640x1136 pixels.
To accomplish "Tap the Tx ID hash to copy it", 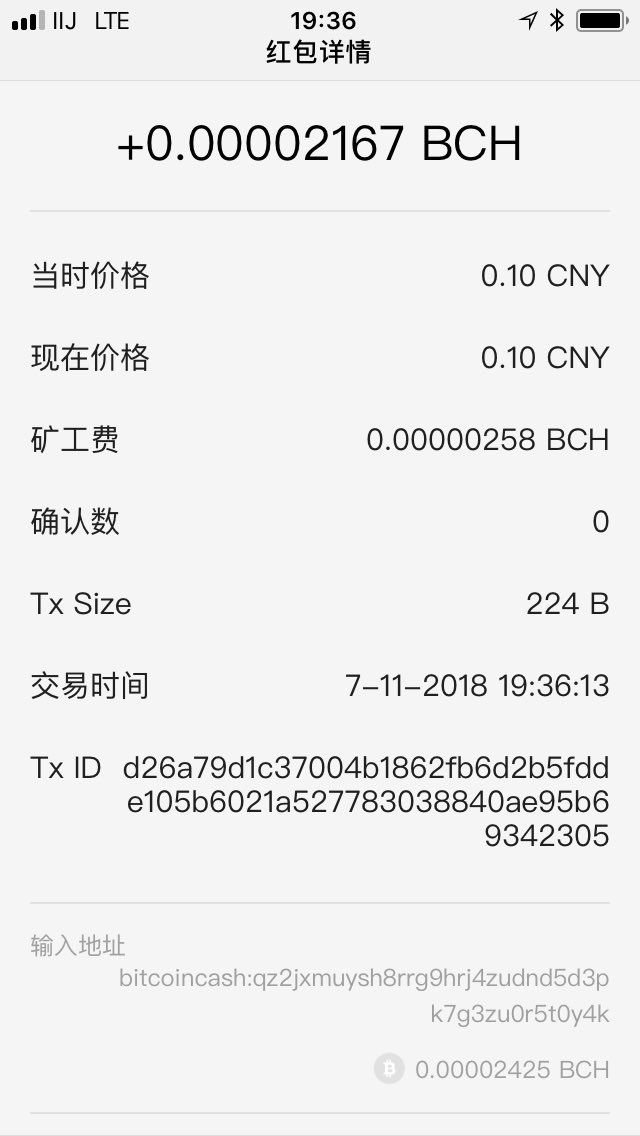I will (366, 802).
